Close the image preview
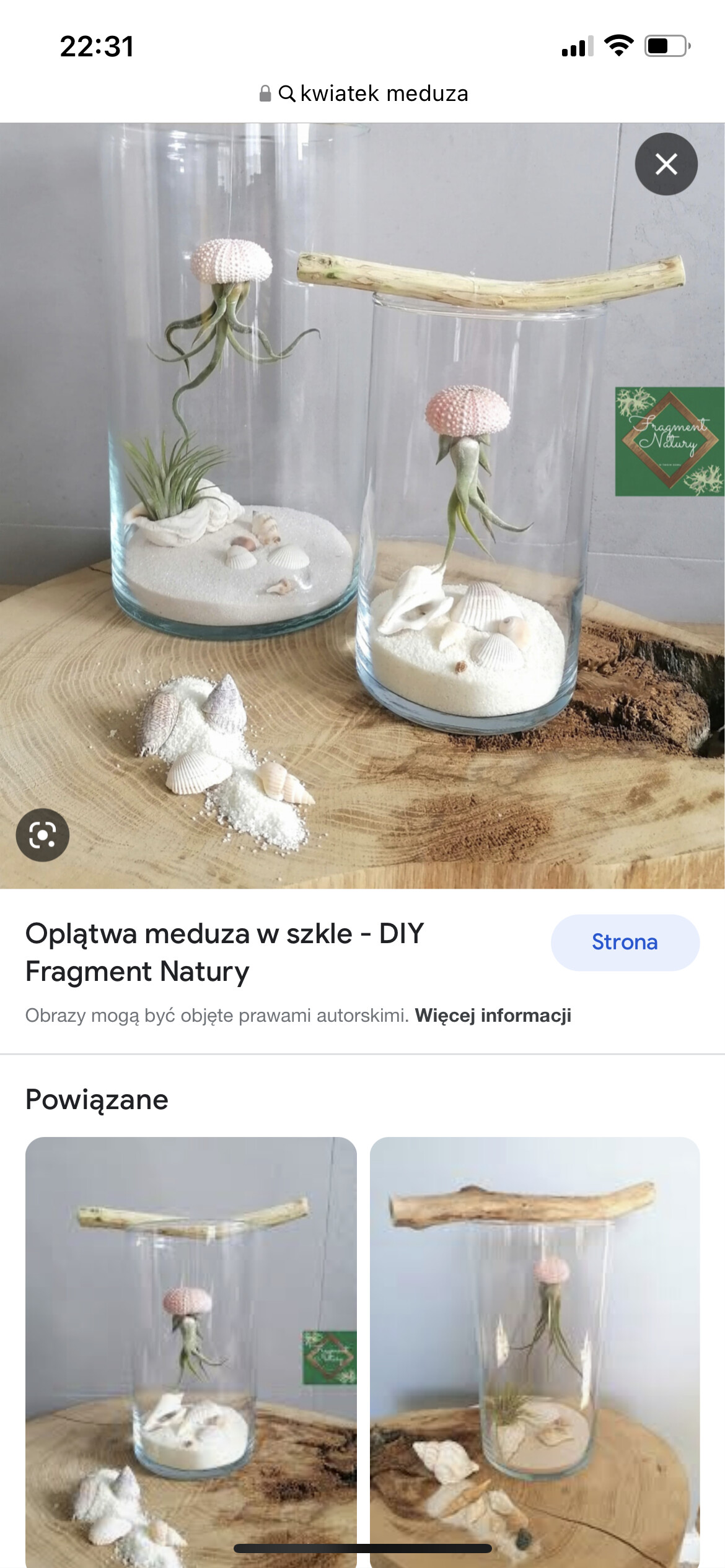Screen dimensions: 725x1568 (x=666, y=164)
